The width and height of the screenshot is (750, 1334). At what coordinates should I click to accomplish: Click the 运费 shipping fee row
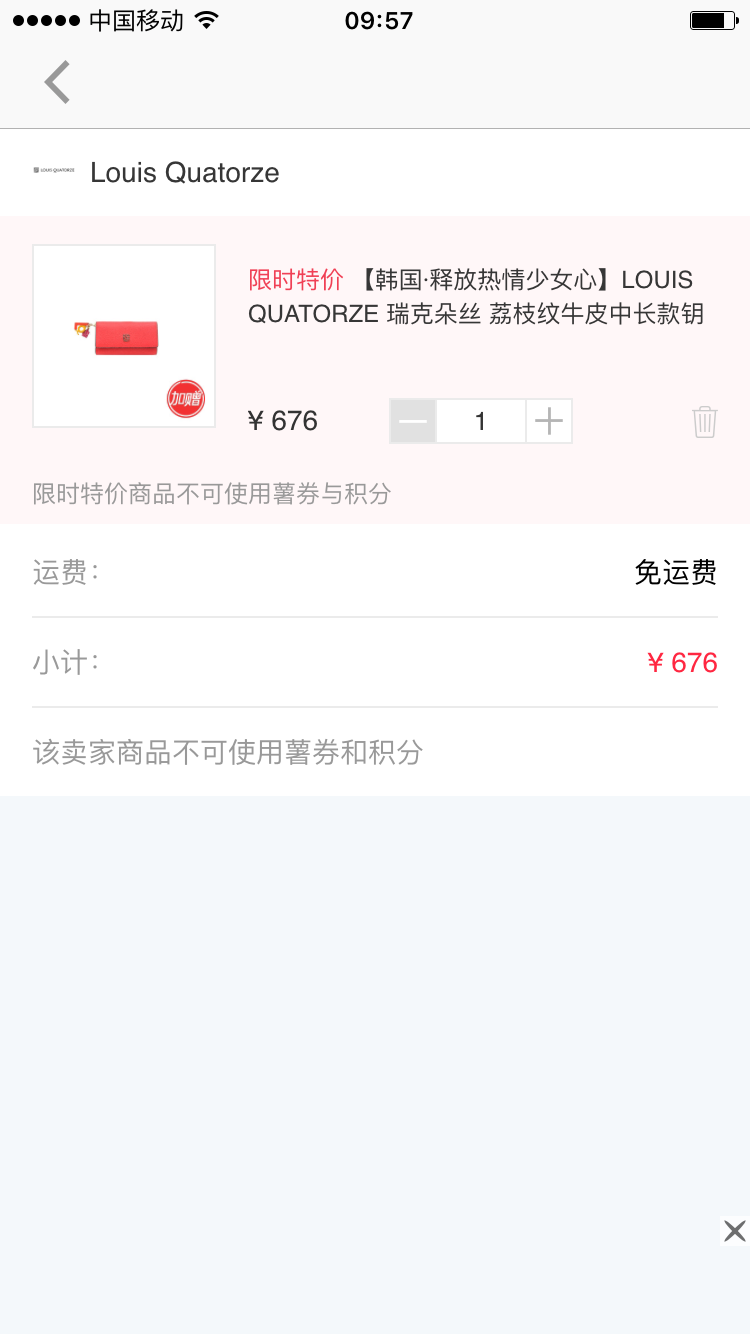tap(62, 571)
